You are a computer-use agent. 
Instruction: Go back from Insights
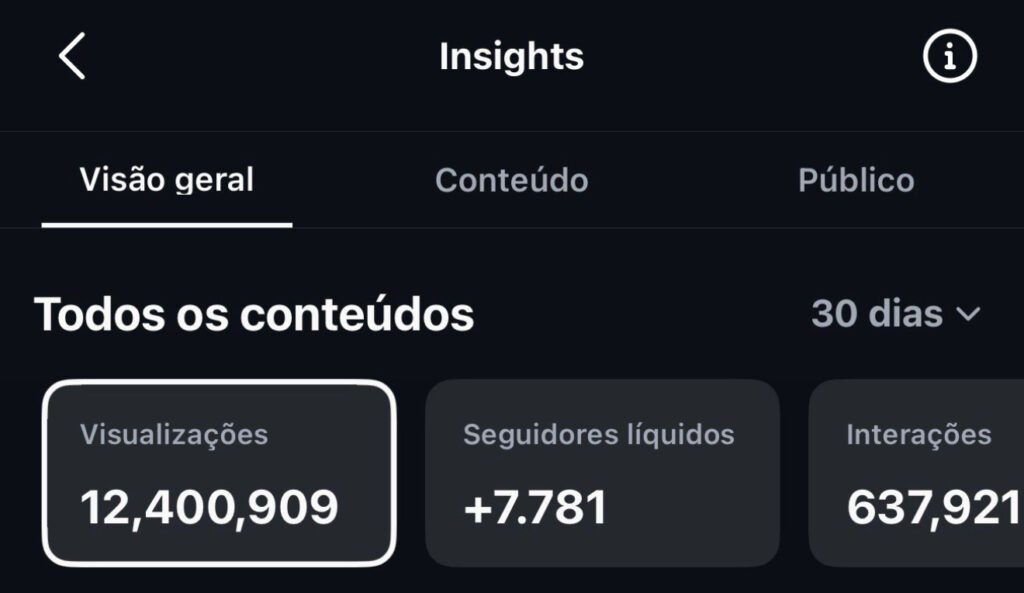(x=72, y=56)
